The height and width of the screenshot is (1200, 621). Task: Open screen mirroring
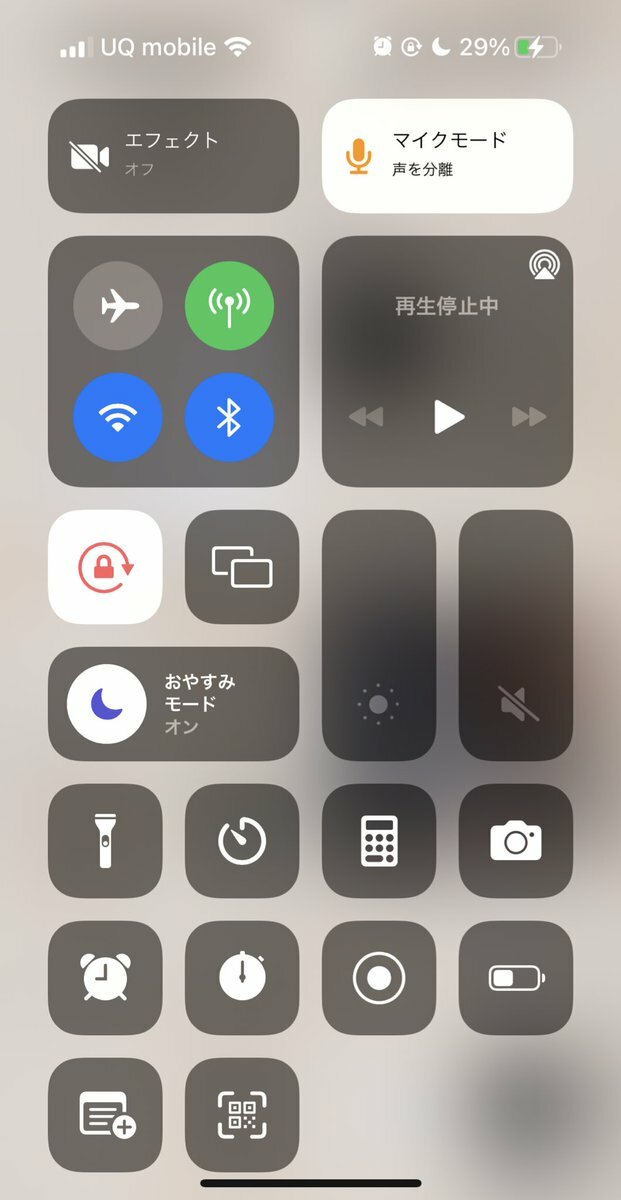click(242, 567)
